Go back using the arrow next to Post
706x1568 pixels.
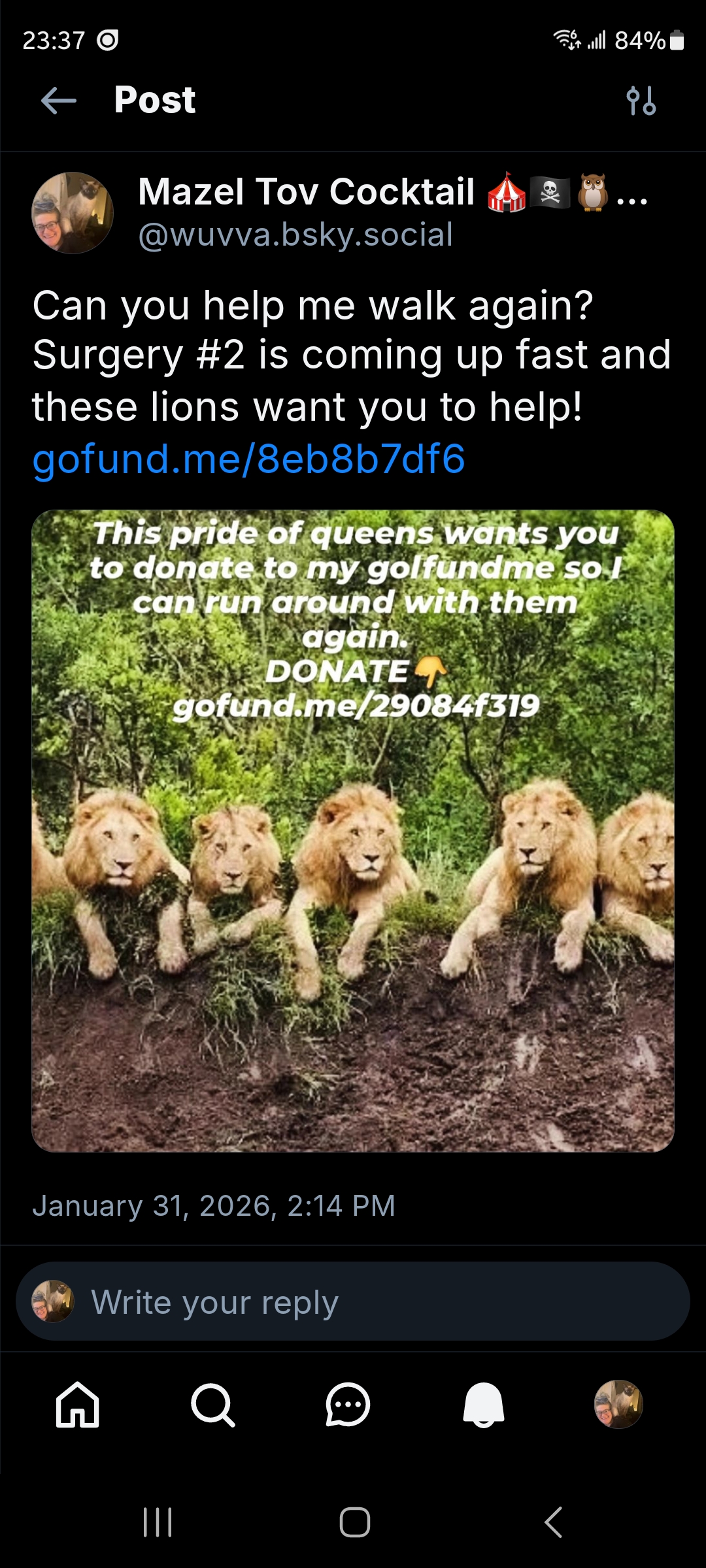coord(59,101)
